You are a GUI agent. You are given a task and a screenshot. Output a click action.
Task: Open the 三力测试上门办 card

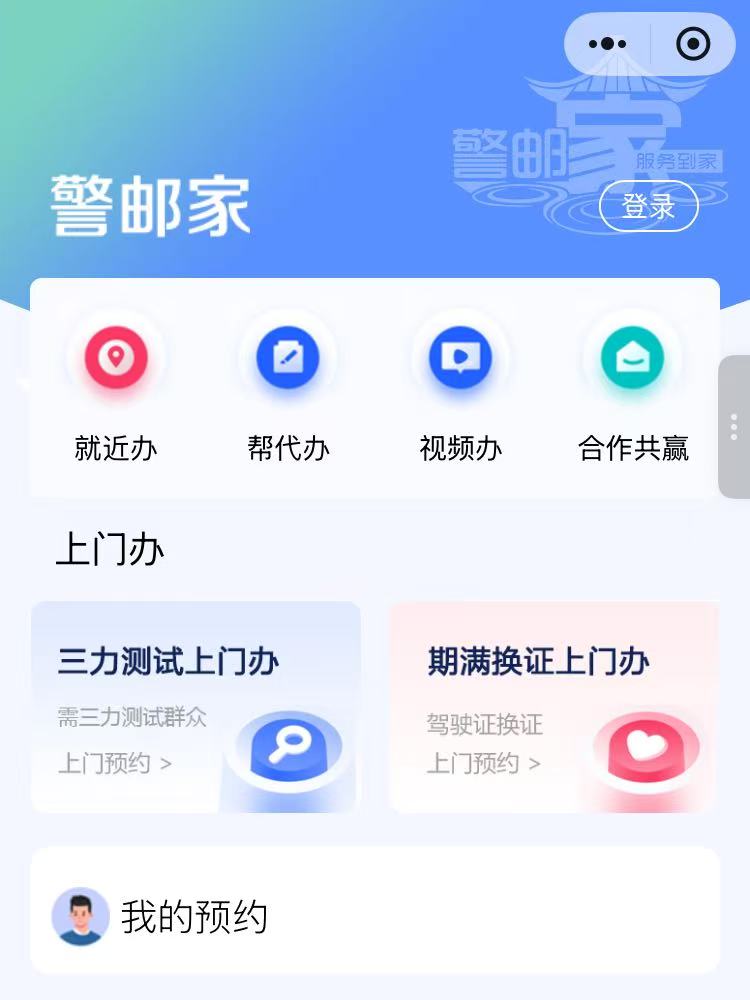(196, 707)
